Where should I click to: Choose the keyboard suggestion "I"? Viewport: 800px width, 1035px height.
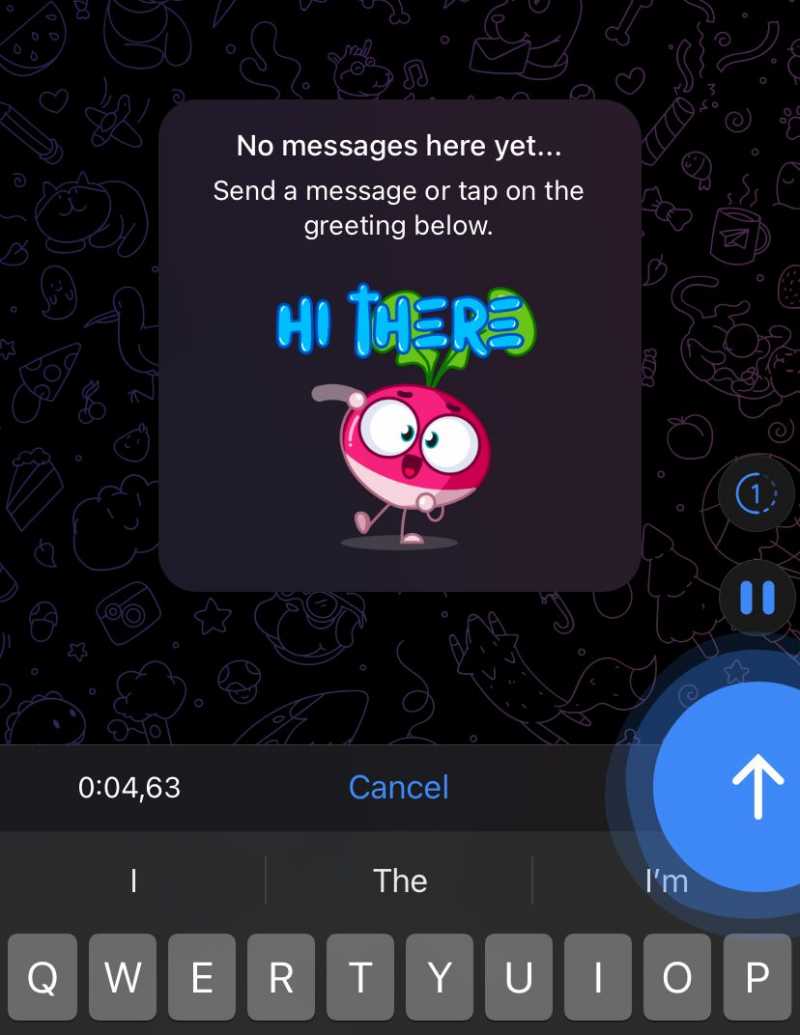pyautogui.click(x=133, y=880)
